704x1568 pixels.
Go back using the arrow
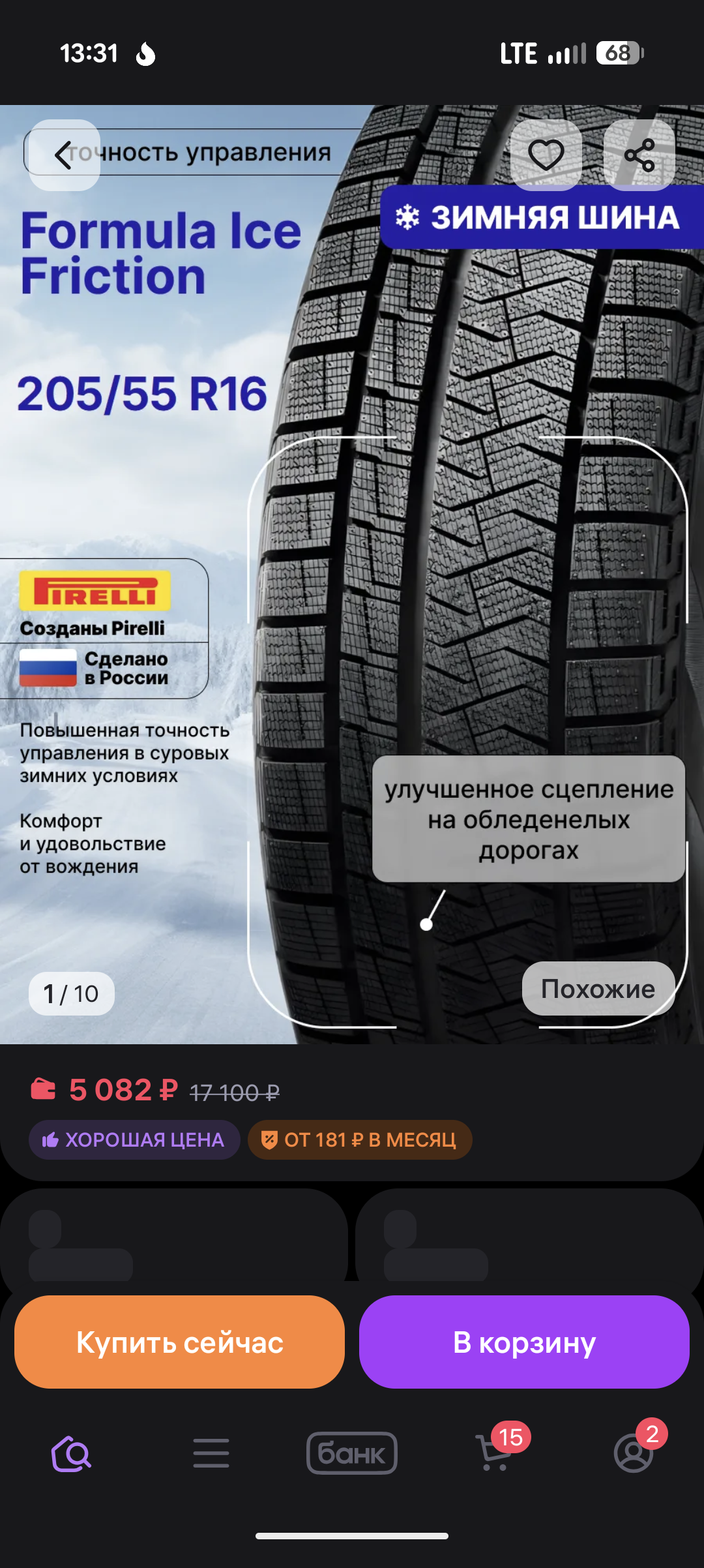pyautogui.click(x=64, y=155)
